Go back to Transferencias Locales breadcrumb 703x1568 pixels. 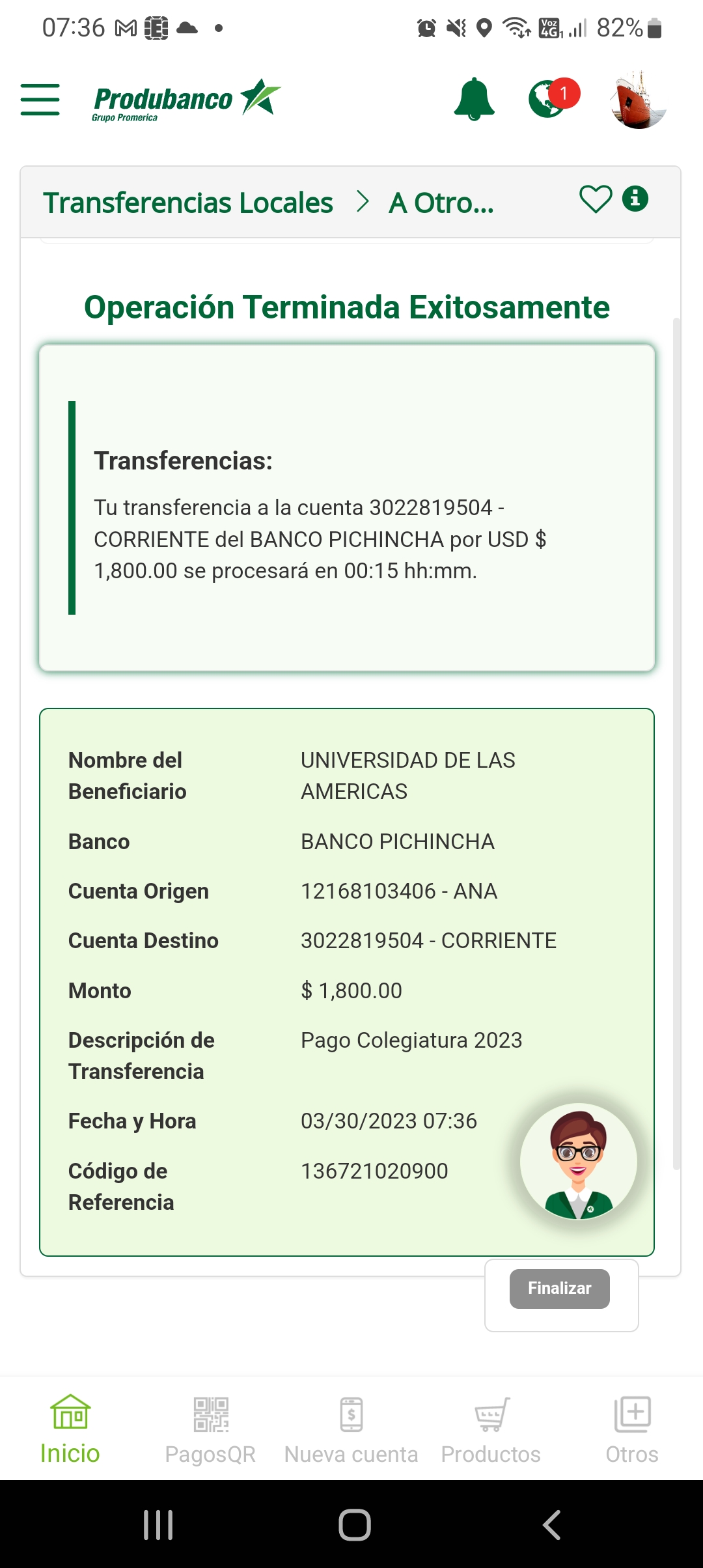[x=188, y=203]
